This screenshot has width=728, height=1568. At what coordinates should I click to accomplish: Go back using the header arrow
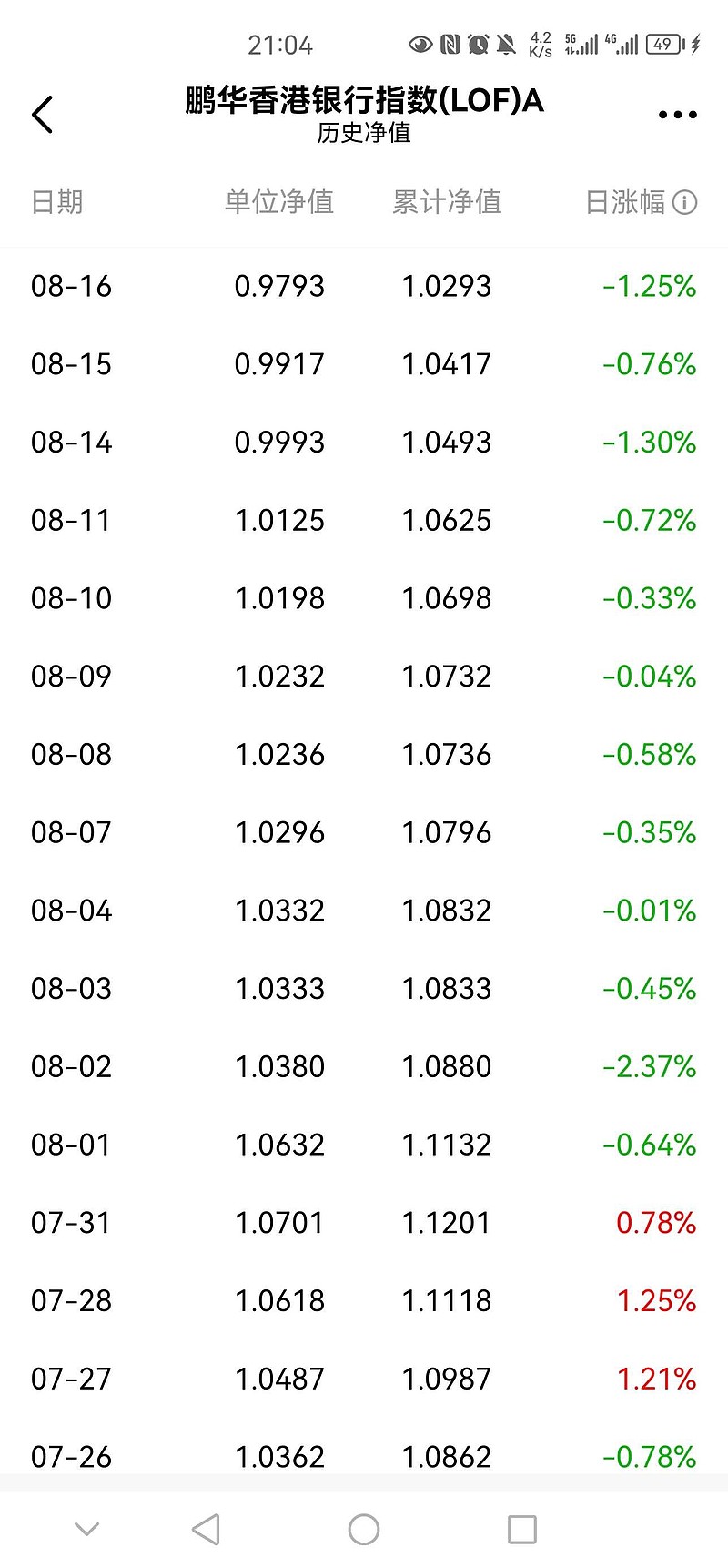coord(42,115)
